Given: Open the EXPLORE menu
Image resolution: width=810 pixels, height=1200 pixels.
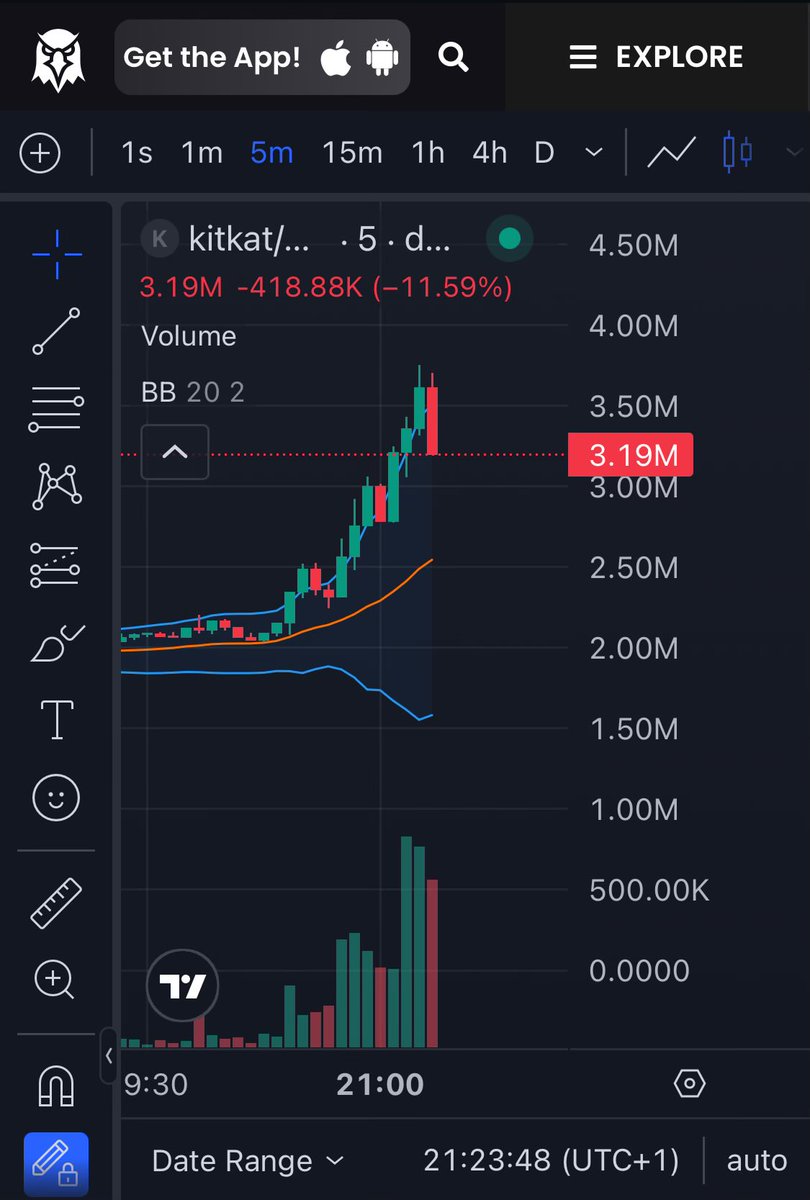Looking at the screenshot, I should (656, 57).
